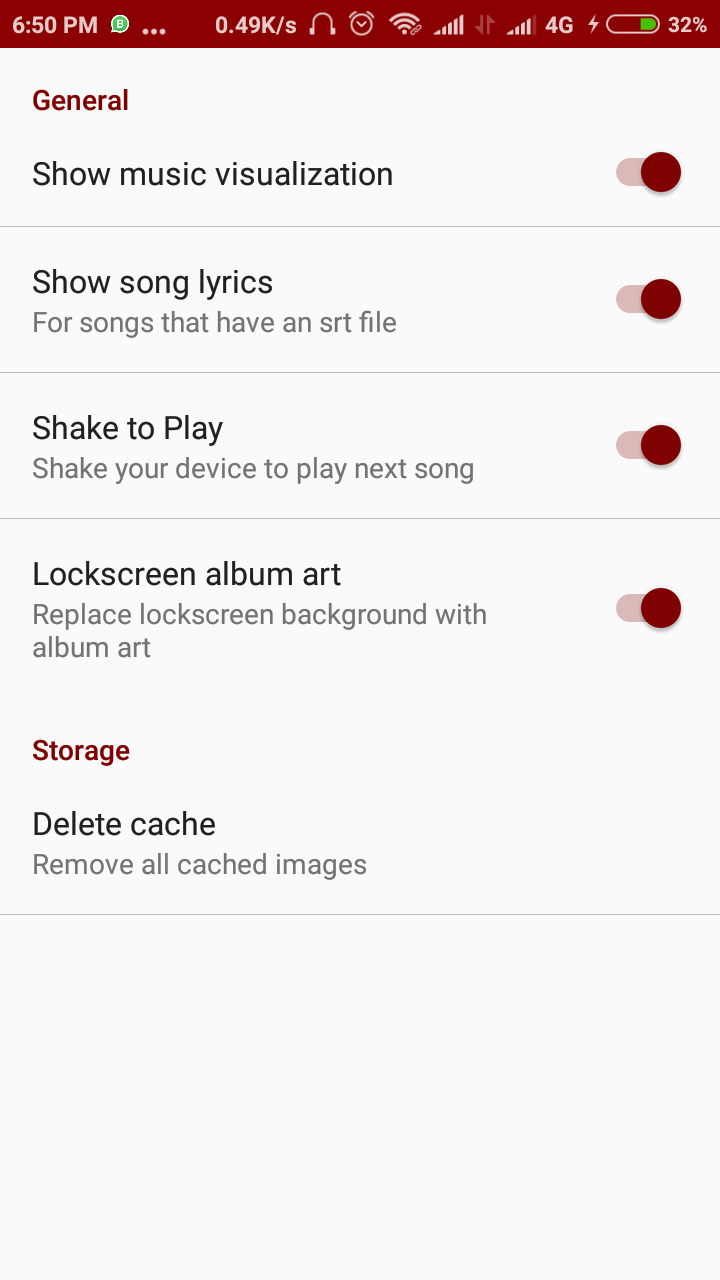The height and width of the screenshot is (1280, 720).
Task: Tap the headset icon in the status bar
Action: pyautogui.click(x=323, y=25)
